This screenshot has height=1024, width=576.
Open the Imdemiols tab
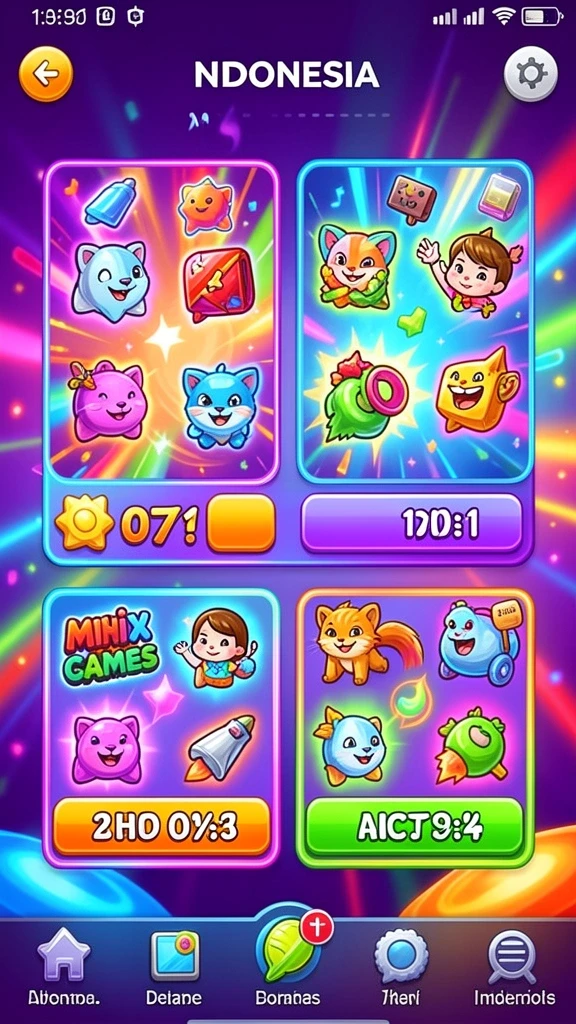tap(515, 969)
